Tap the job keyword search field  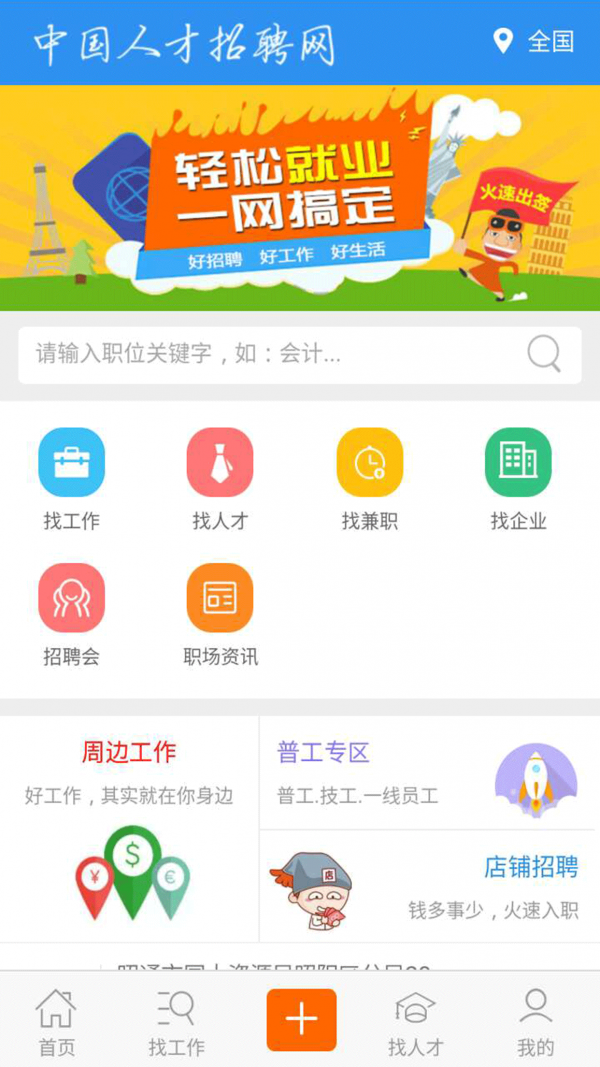point(270,354)
